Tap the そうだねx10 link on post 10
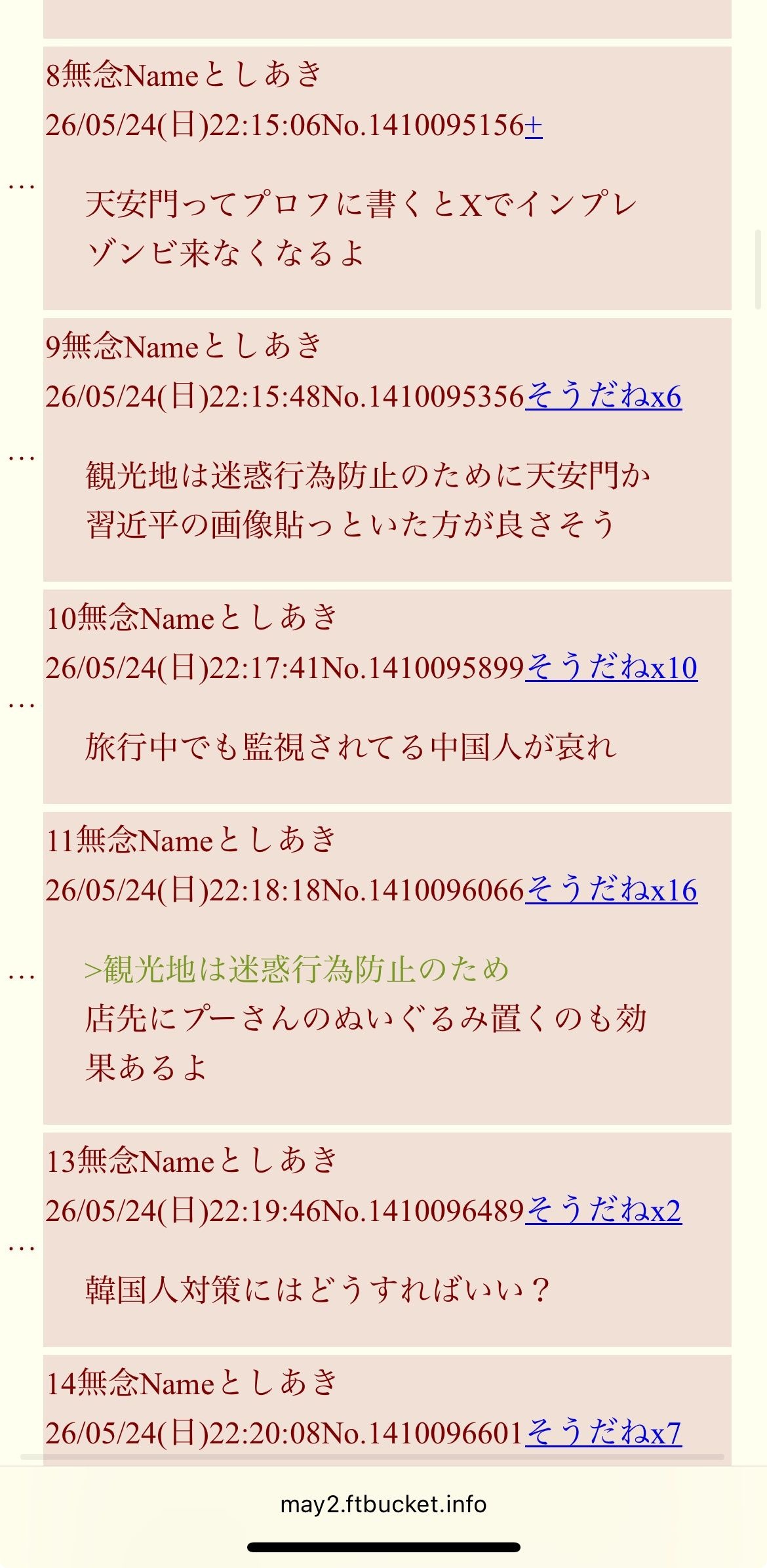767x1568 pixels. coord(611,668)
